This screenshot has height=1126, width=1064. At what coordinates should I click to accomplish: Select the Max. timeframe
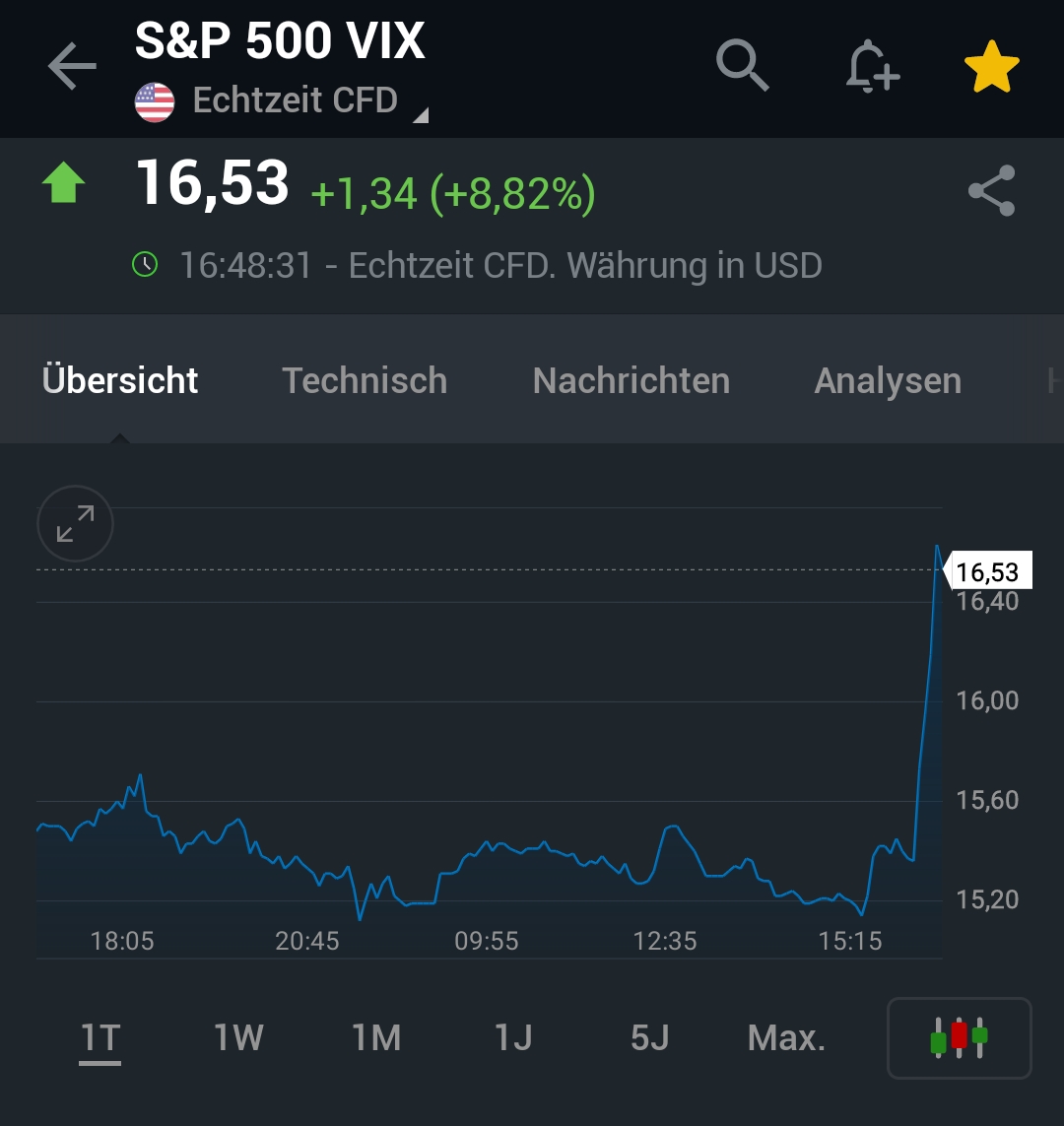click(x=785, y=1037)
